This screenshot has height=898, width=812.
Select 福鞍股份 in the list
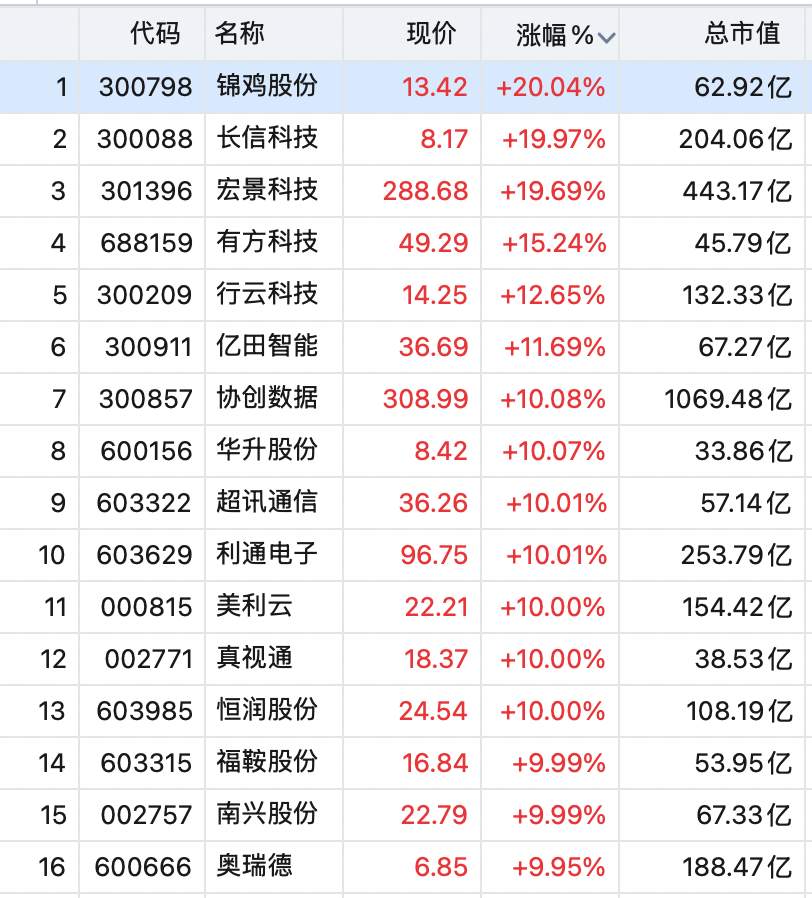point(266,762)
